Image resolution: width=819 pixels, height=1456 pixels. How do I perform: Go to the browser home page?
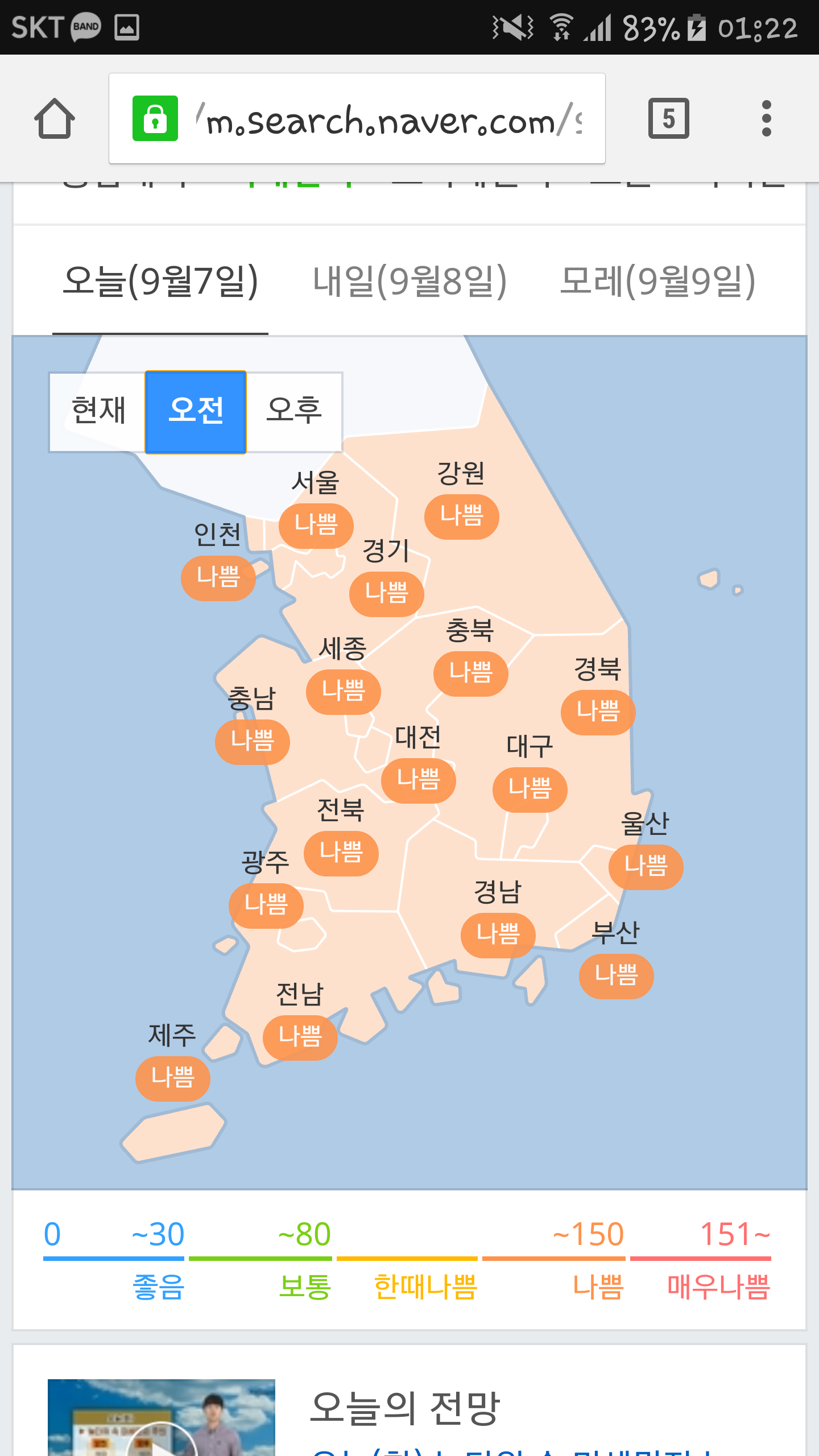[55, 119]
